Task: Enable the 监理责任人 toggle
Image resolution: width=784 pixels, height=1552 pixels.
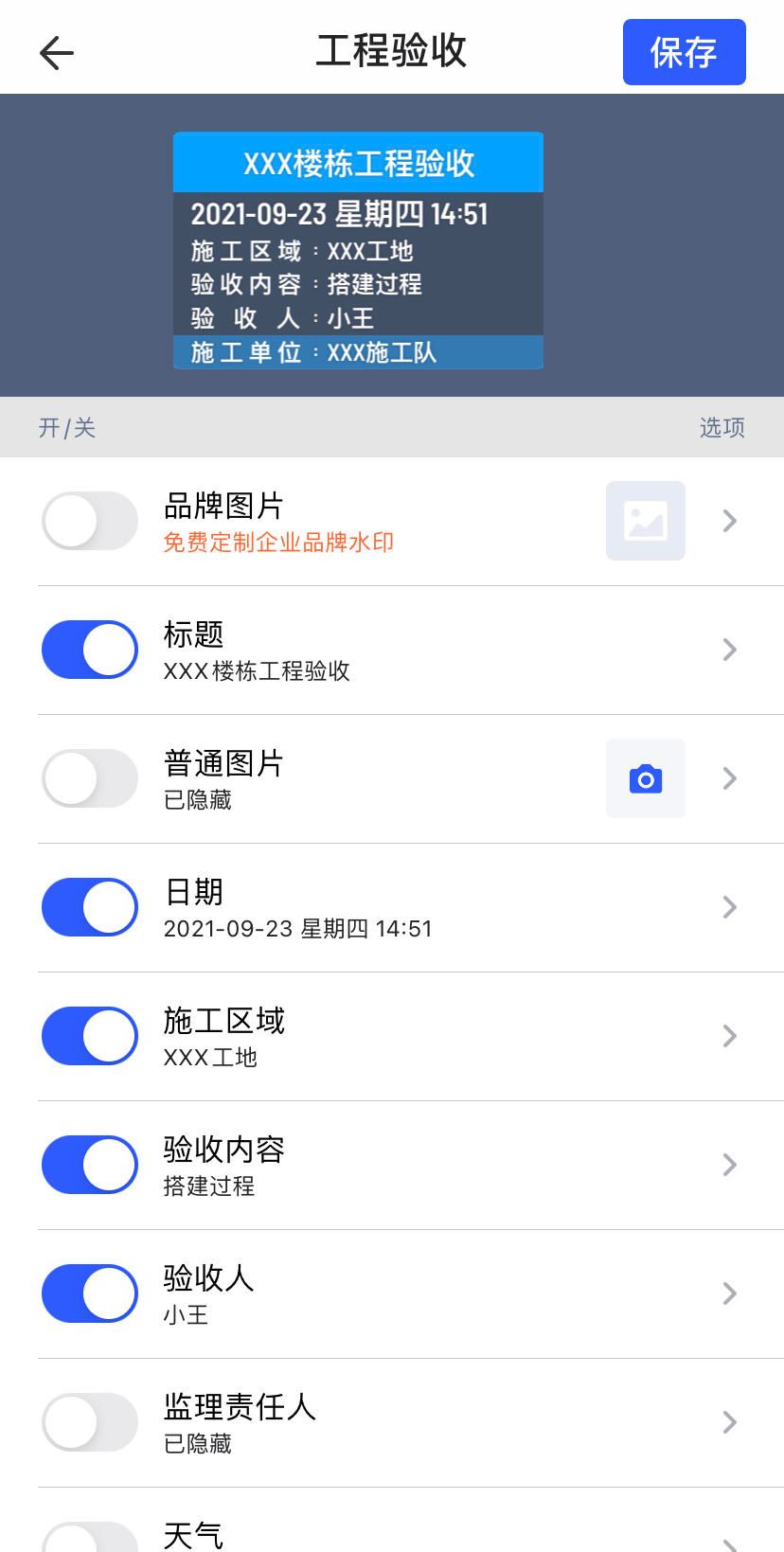Action: (90, 1422)
